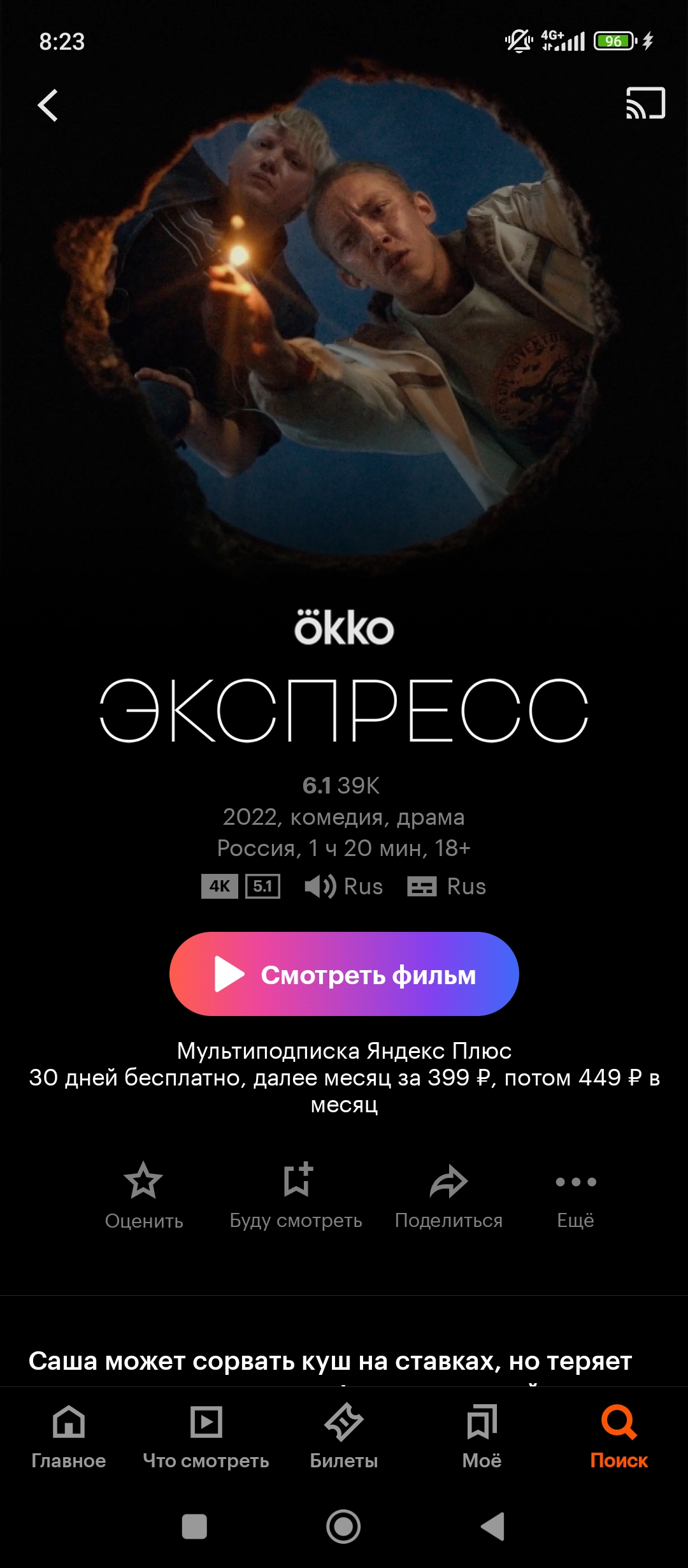The image size is (688, 1568).
Task: Go back using the top-left arrow
Action: click(x=48, y=105)
